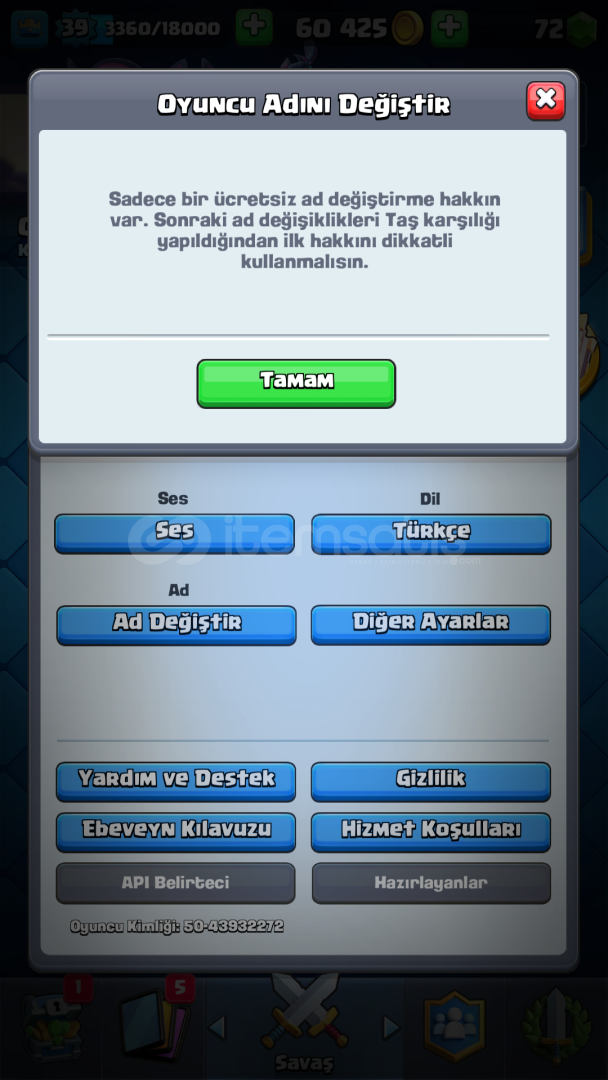Image resolution: width=608 pixels, height=1080 pixels.
Task: Show the Hazırlayanlar credits
Action: click(431, 883)
